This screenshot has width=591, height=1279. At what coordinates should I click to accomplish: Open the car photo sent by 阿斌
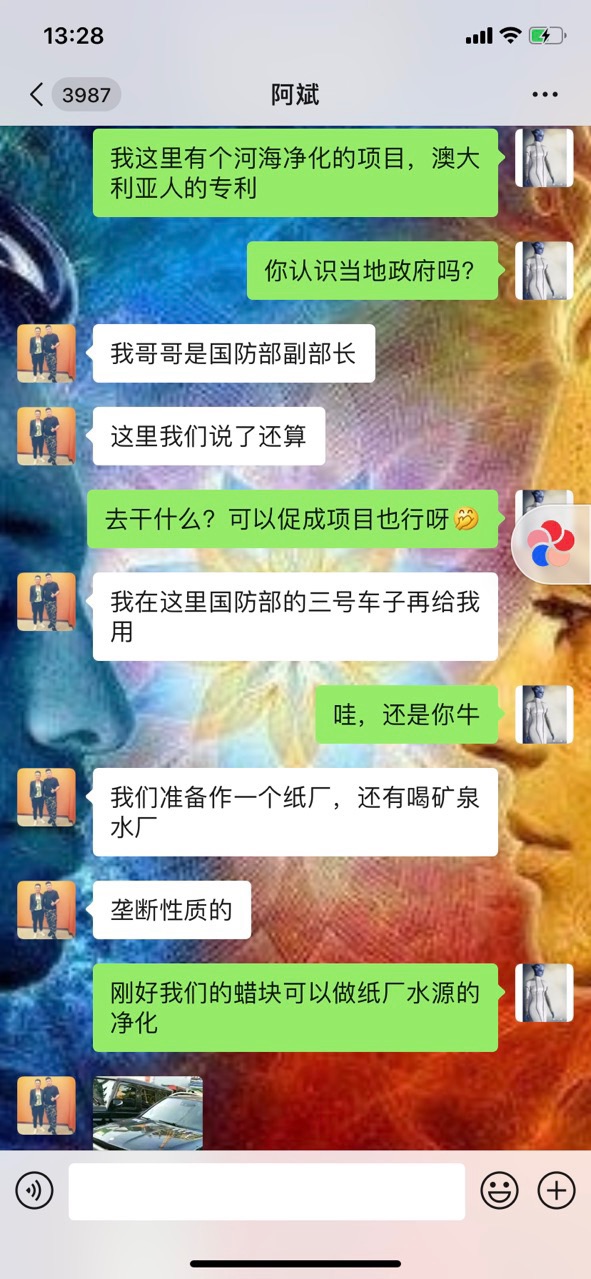point(148,1113)
